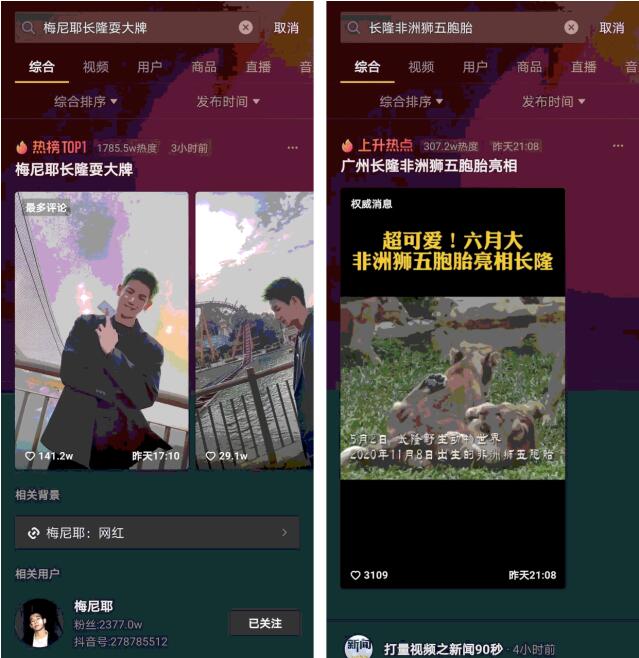Open the overflow menu beside 热榜TOP1

(x=292, y=147)
